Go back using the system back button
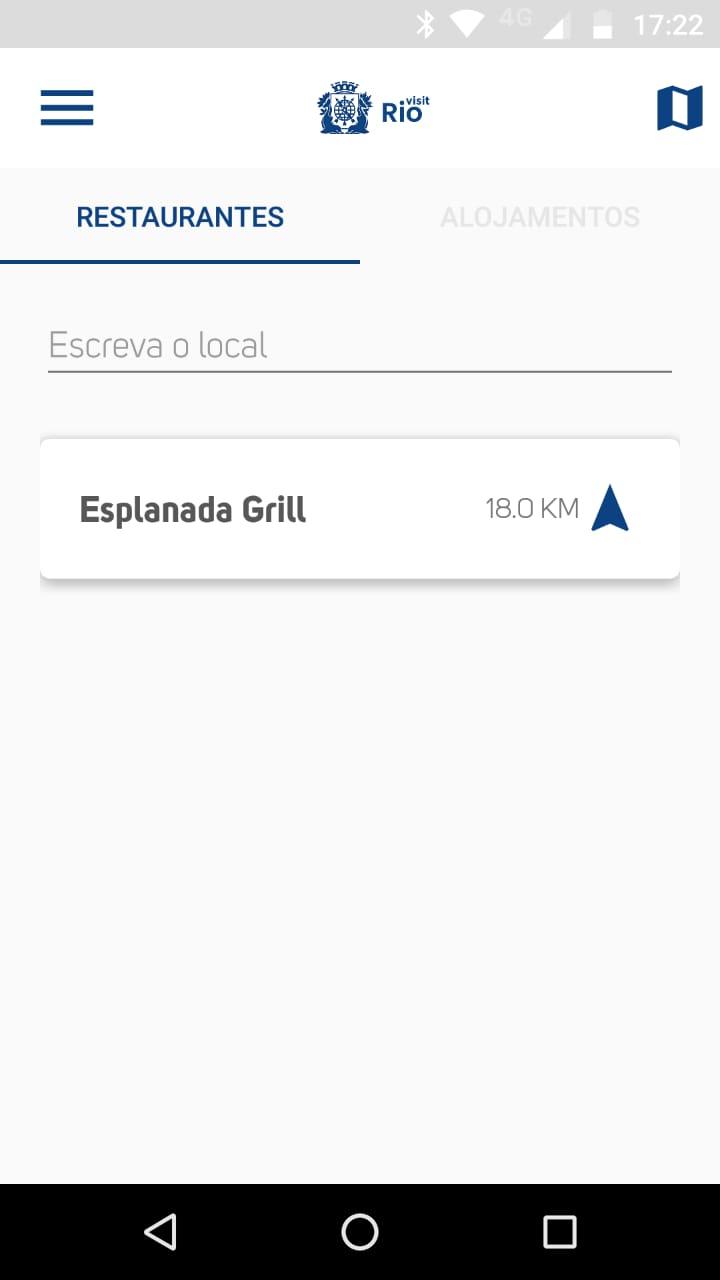 tap(160, 1232)
